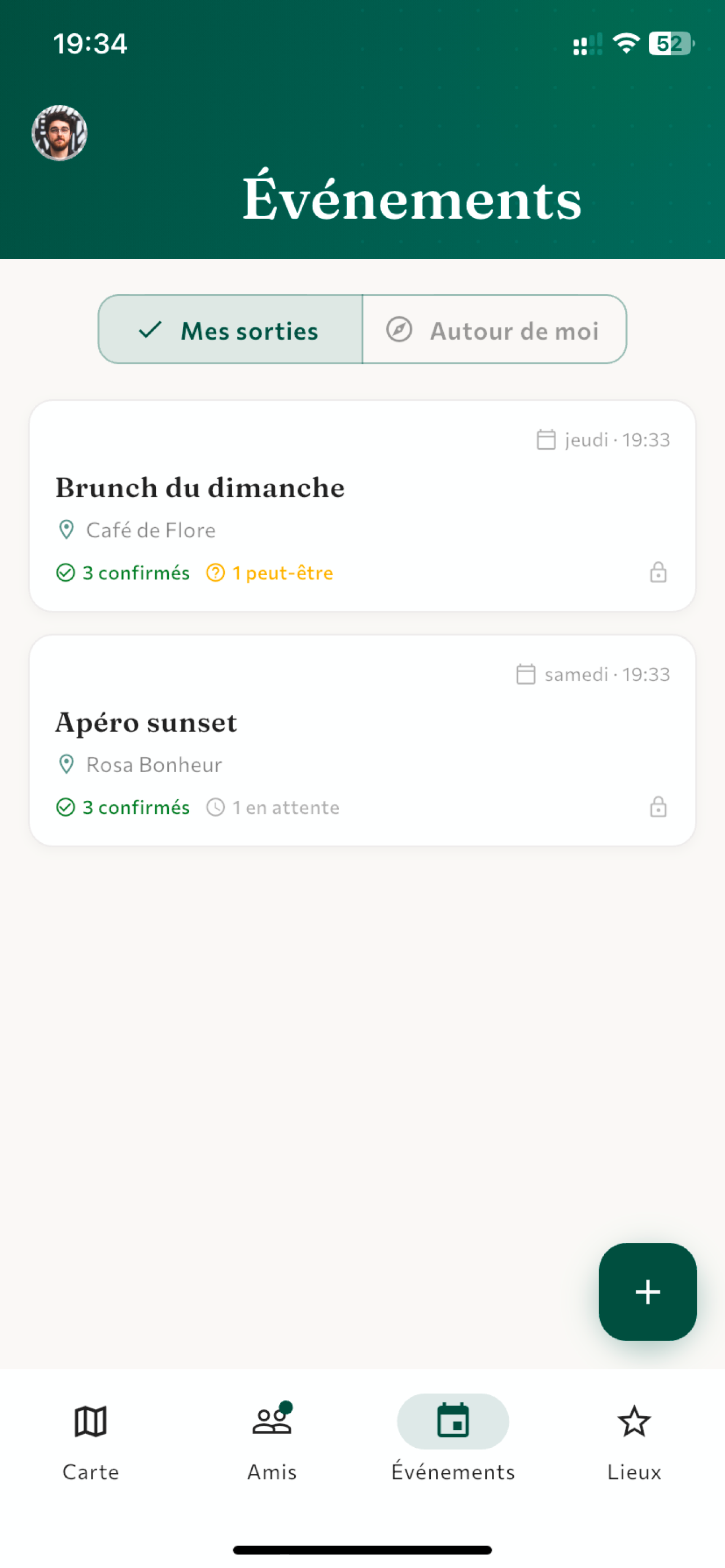
Task: Select the Mes sorties tab
Action: point(232,331)
